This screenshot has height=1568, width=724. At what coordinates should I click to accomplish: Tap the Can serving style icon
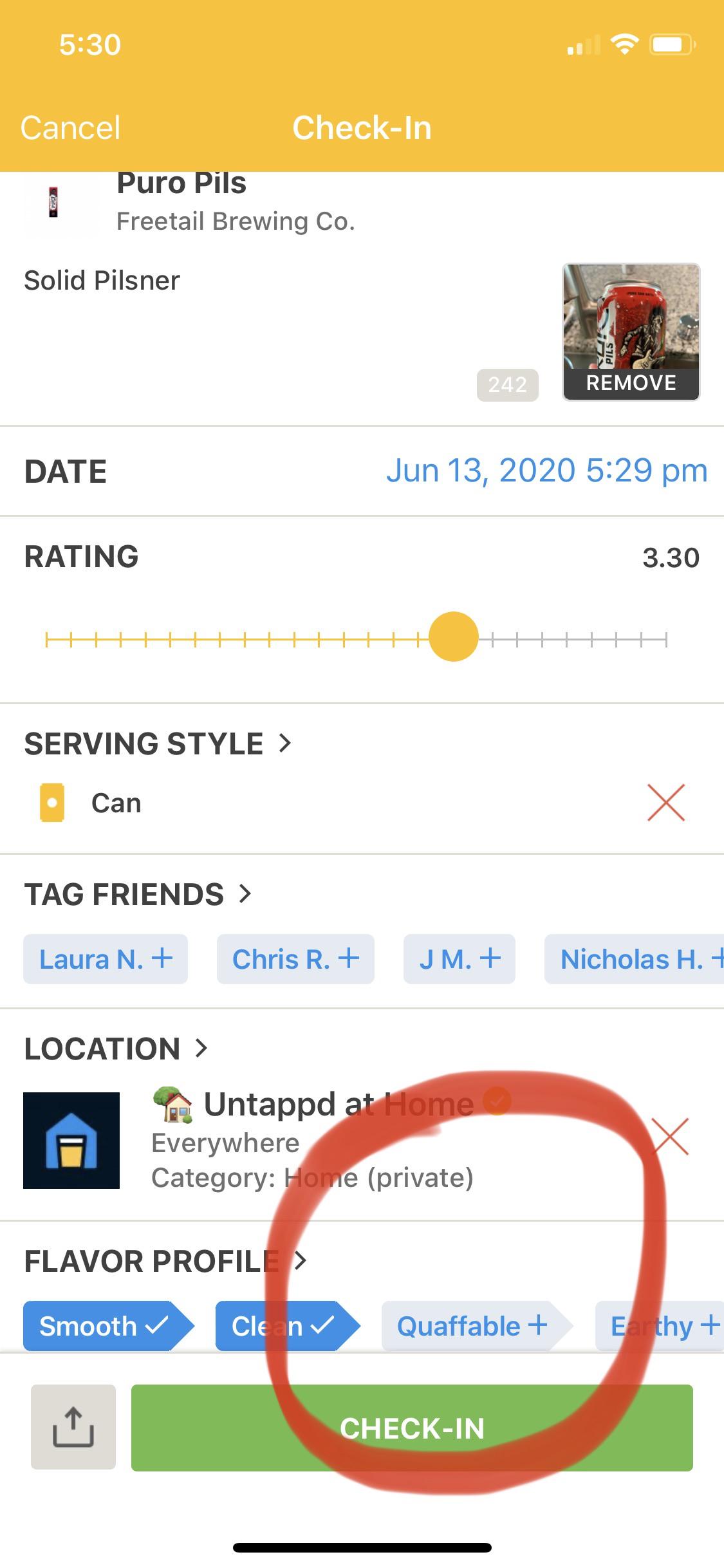pos(51,802)
